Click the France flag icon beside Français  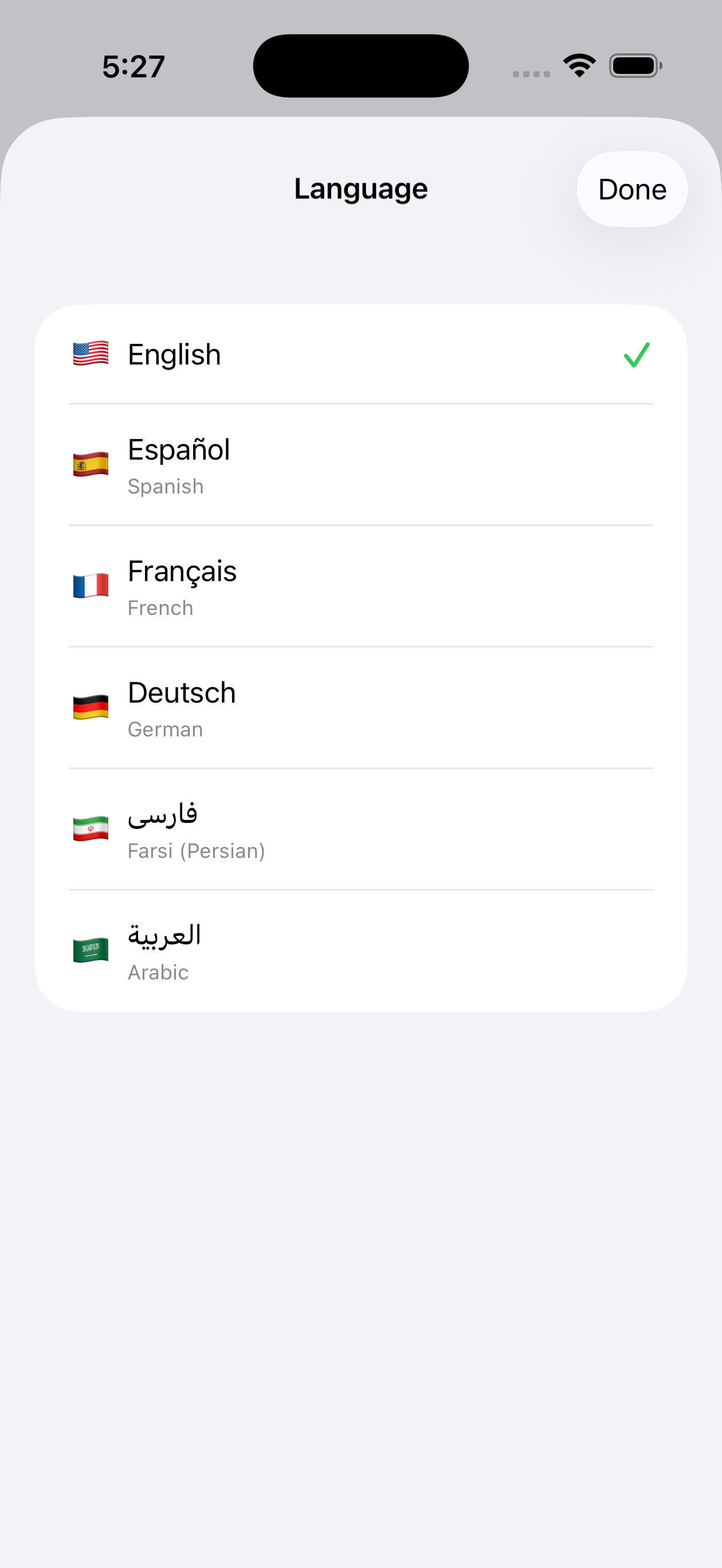(x=90, y=585)
